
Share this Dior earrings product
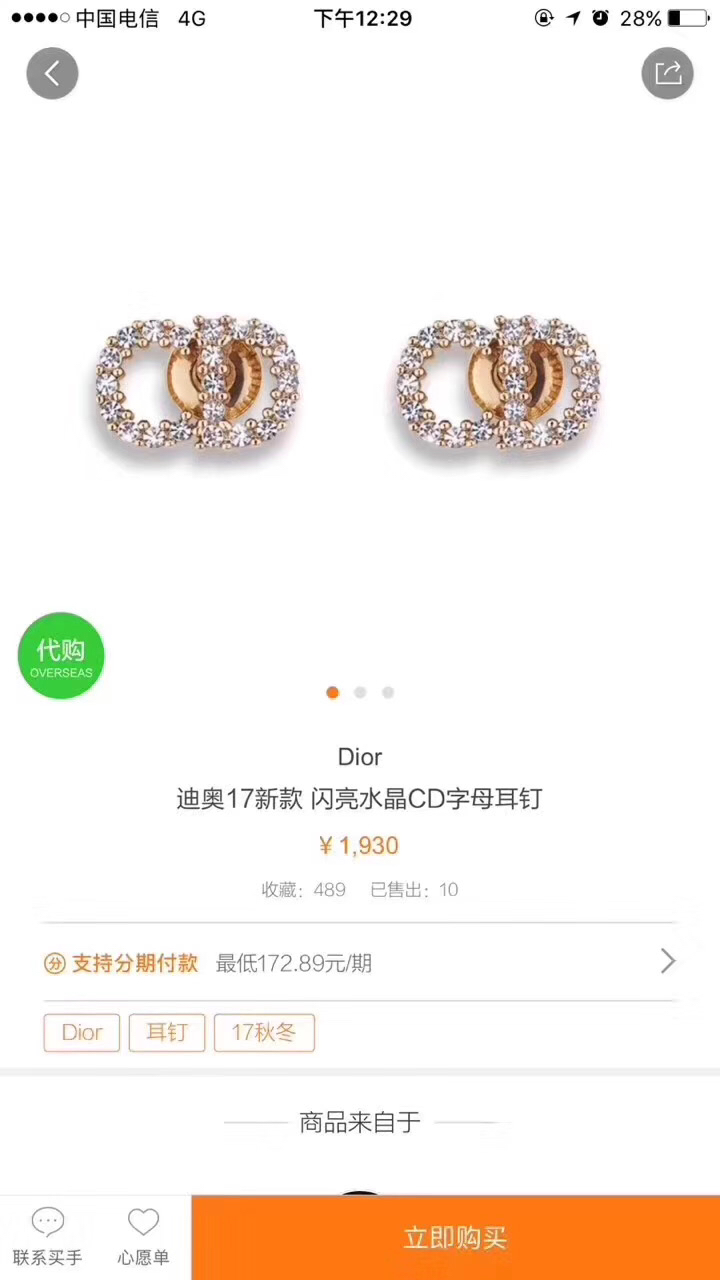(x=667, y=73)
